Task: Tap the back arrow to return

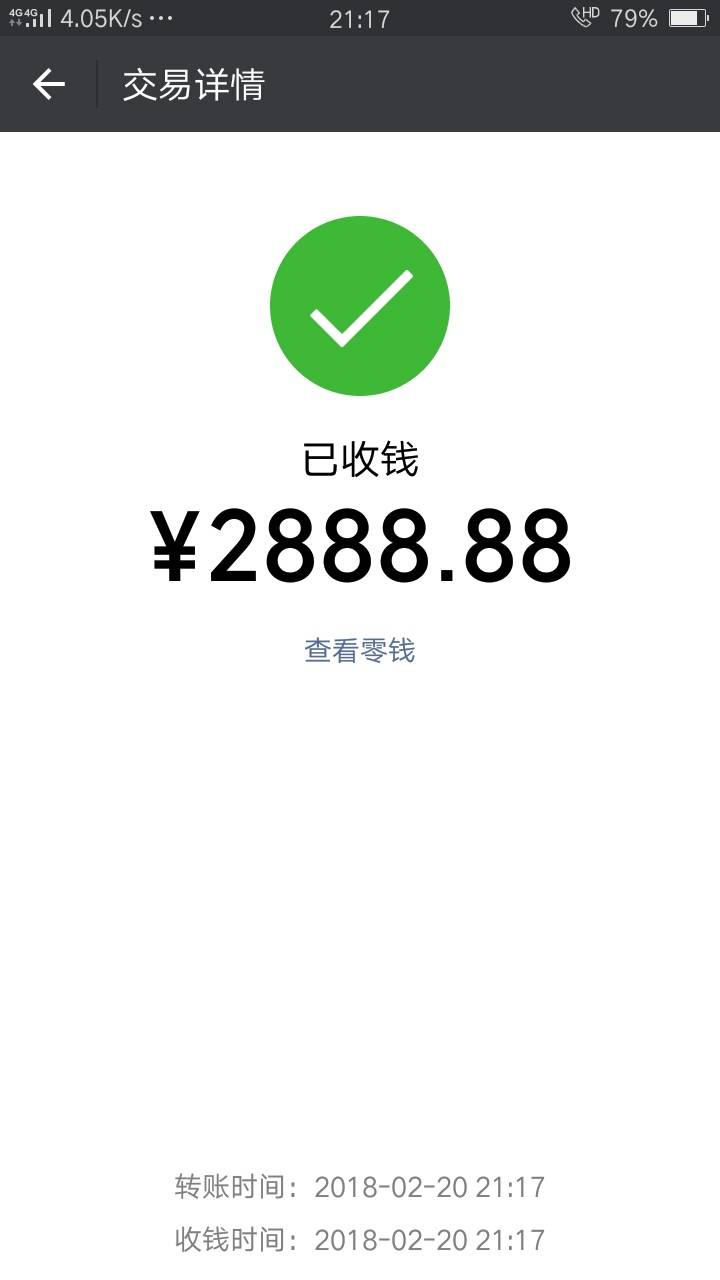Action: [48, 86]
